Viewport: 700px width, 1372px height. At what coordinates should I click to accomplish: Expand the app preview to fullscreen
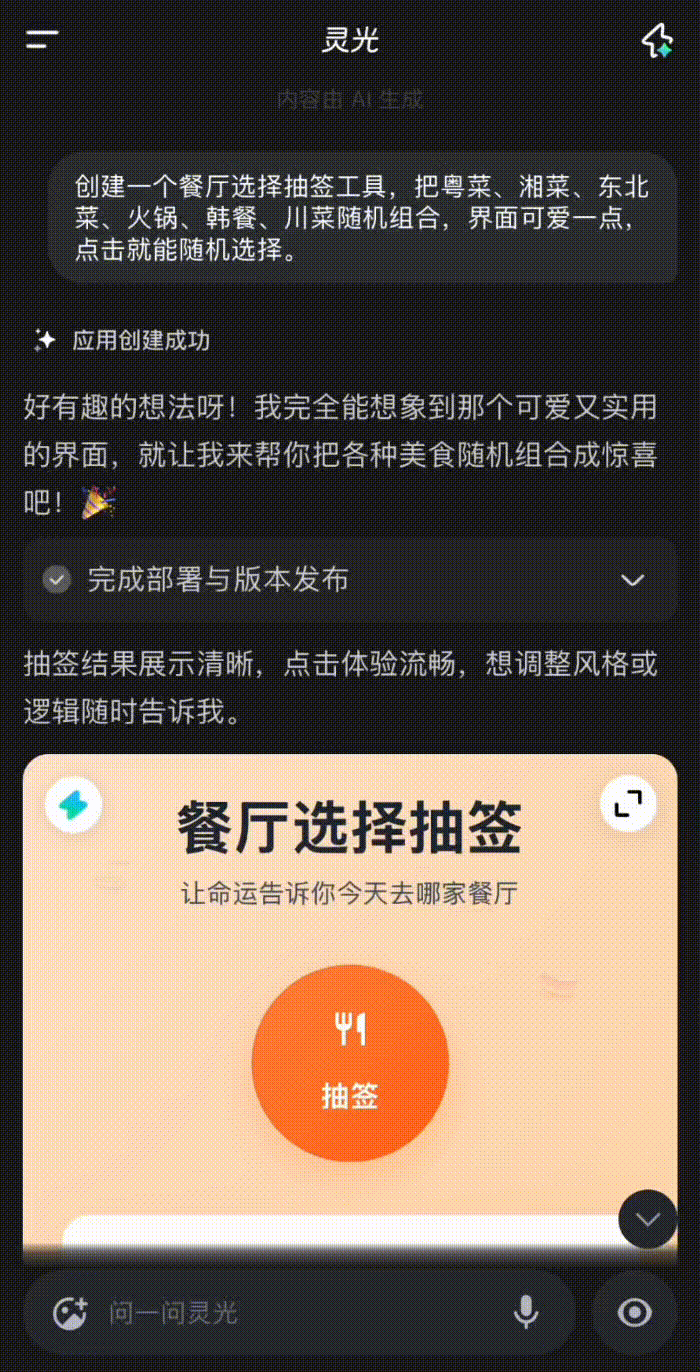628,803
